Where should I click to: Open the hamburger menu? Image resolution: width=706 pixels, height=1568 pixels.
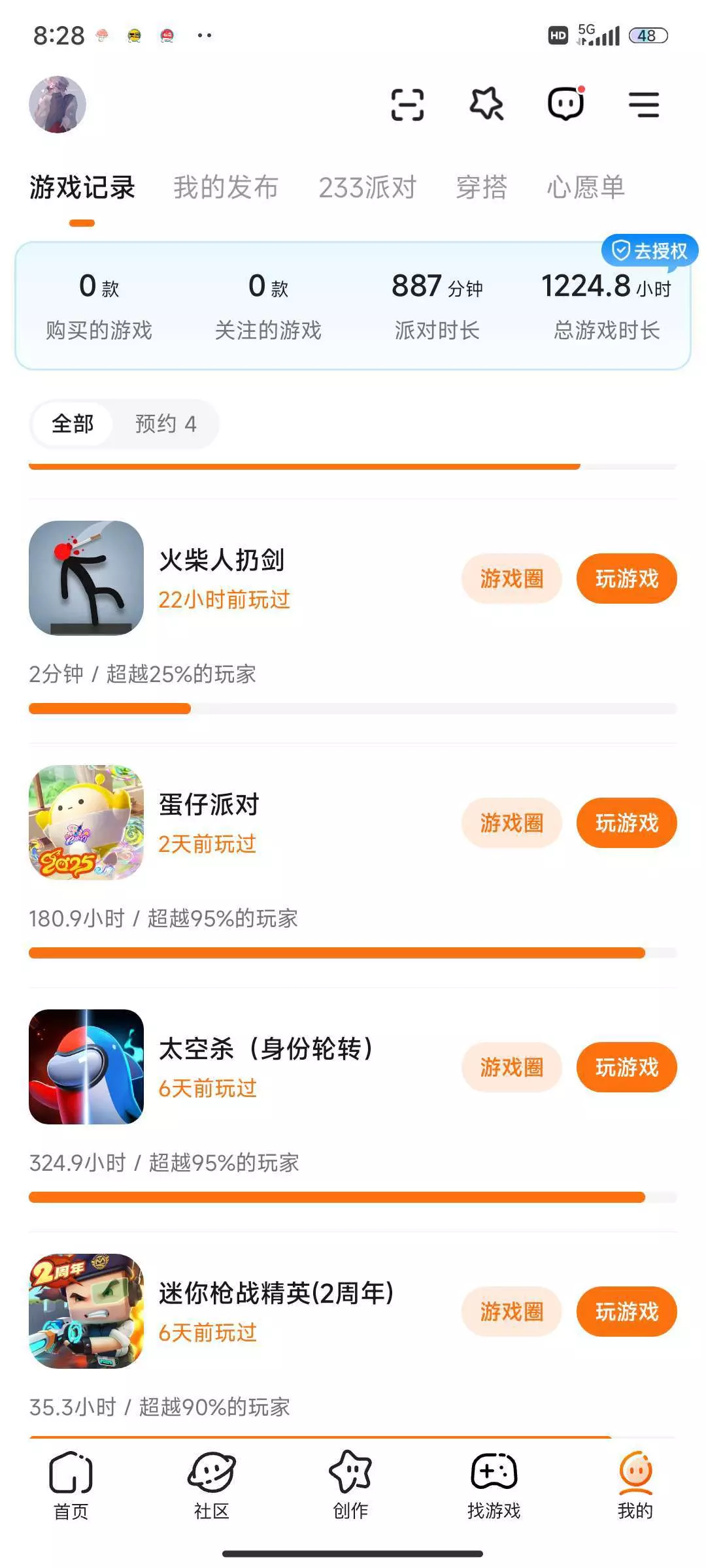coord(644,105)
